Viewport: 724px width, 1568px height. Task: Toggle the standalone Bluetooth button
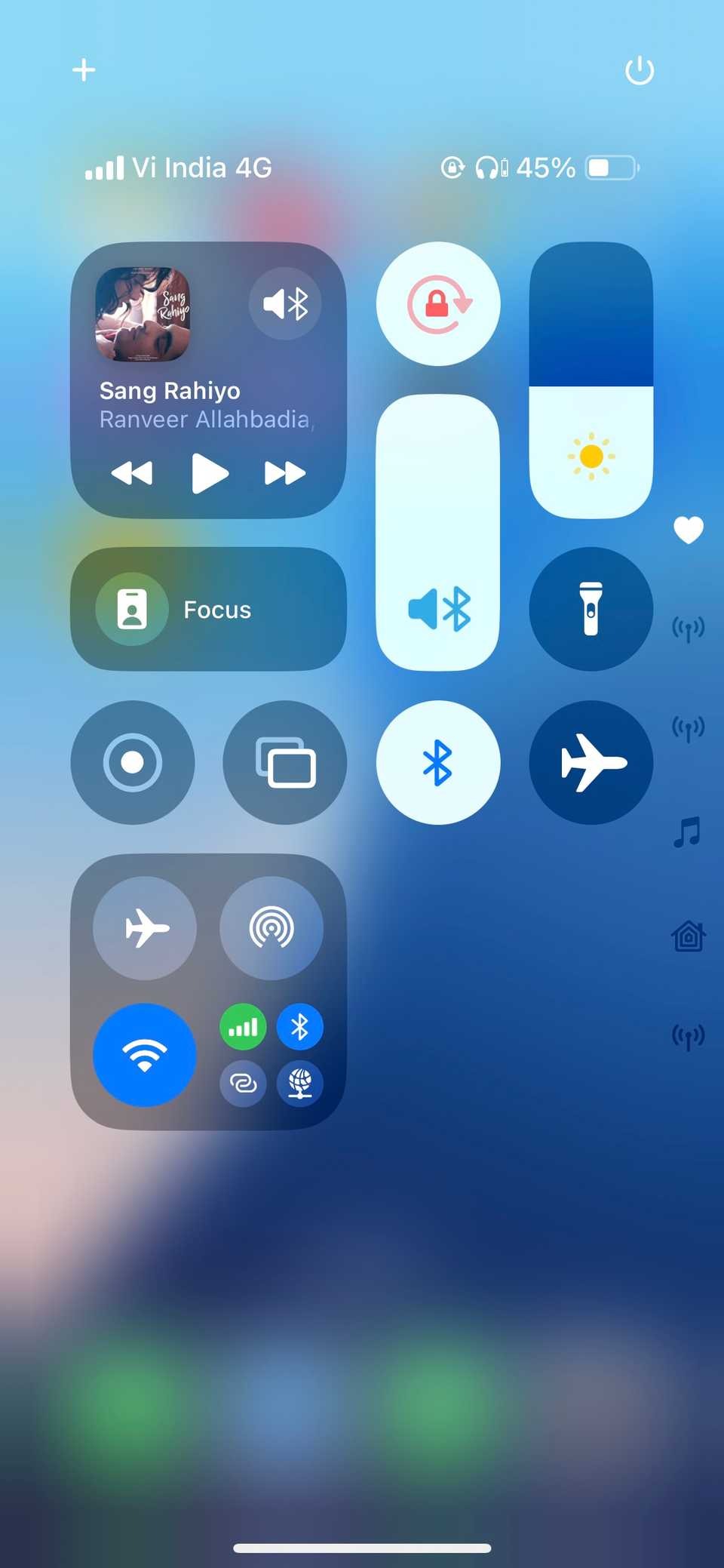pos(438,762)
